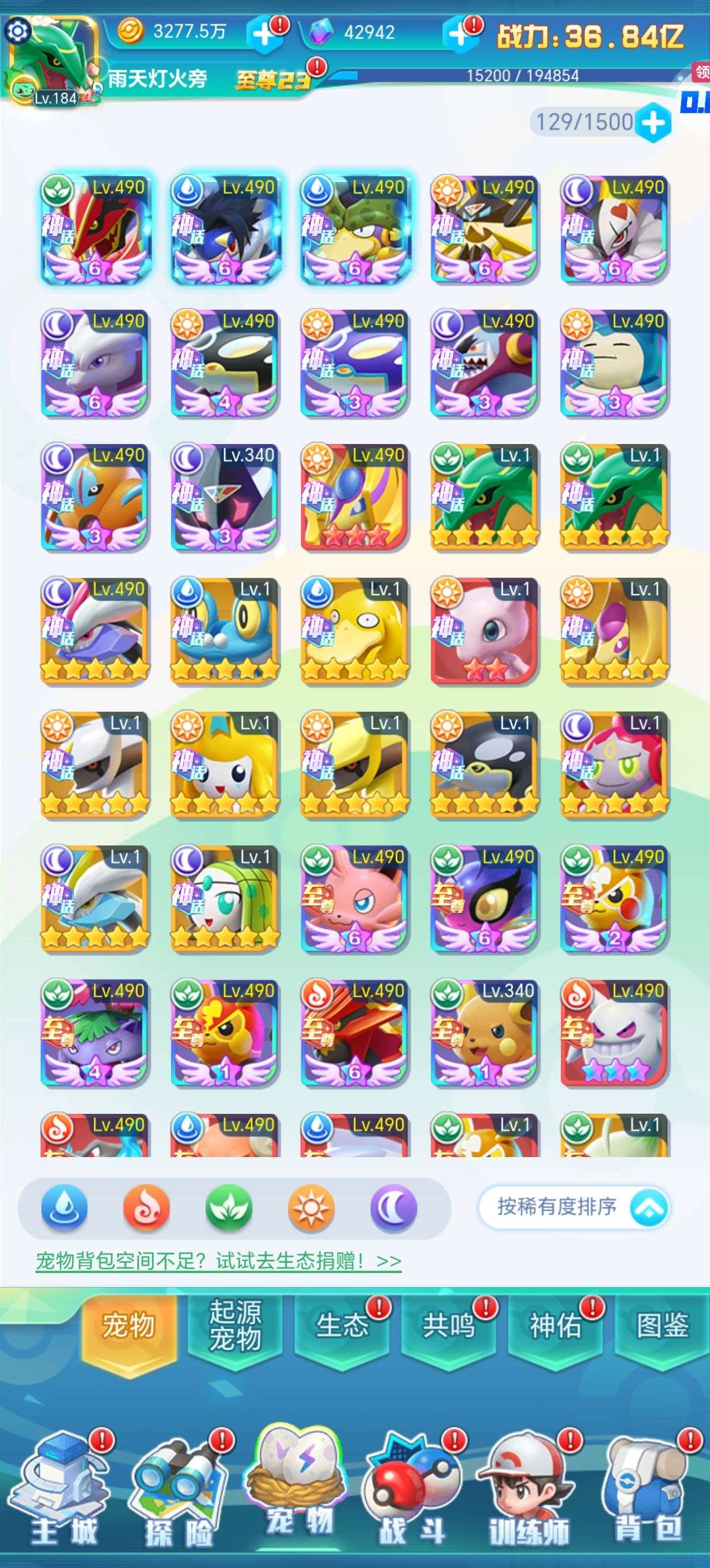Open the Snorlax Lv.490 pet card
This screenshot has width=710, height=1568.
[x=614, y=364]
